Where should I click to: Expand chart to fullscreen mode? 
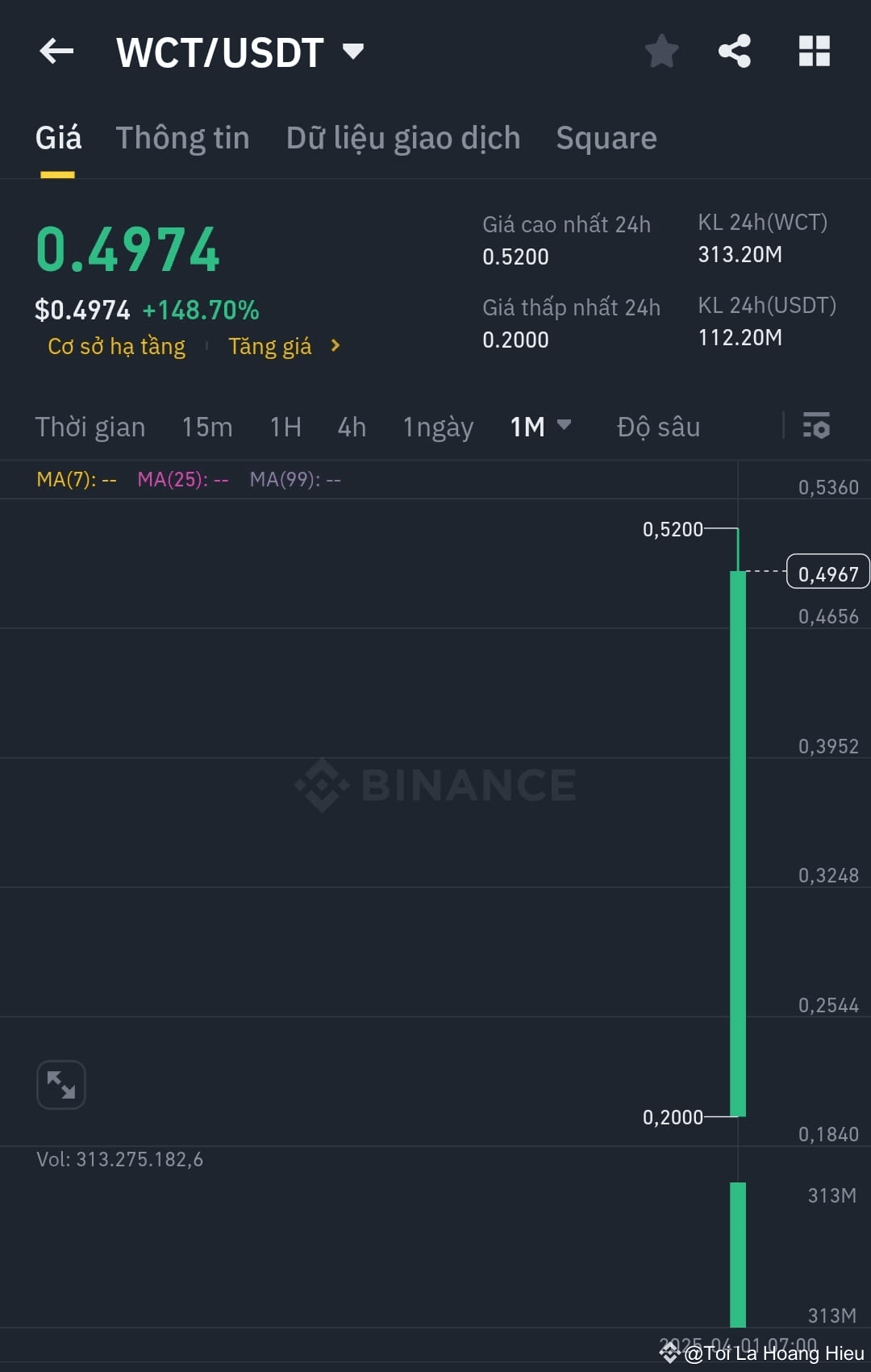tap(61, 1084)
